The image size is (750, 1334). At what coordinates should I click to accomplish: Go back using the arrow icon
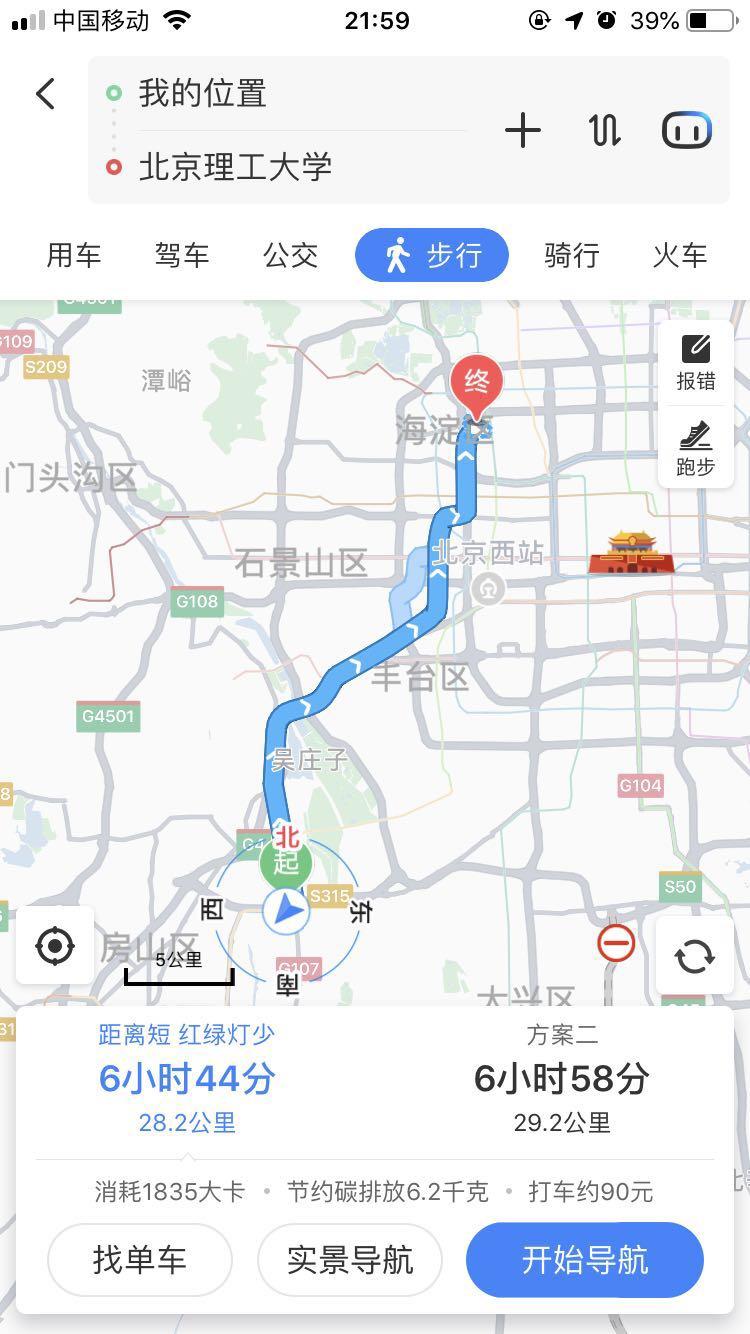point(45,94)
